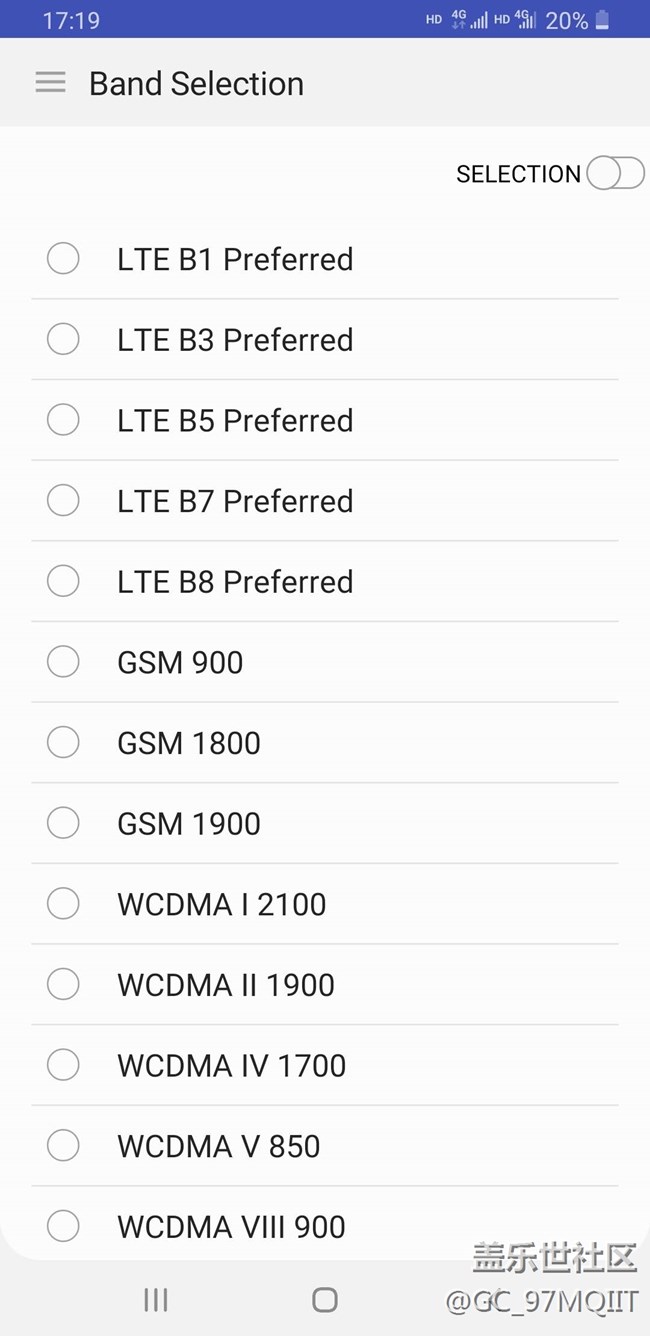
Task: Open the hamburger drawer menu
Action: [x=50, y=83]
